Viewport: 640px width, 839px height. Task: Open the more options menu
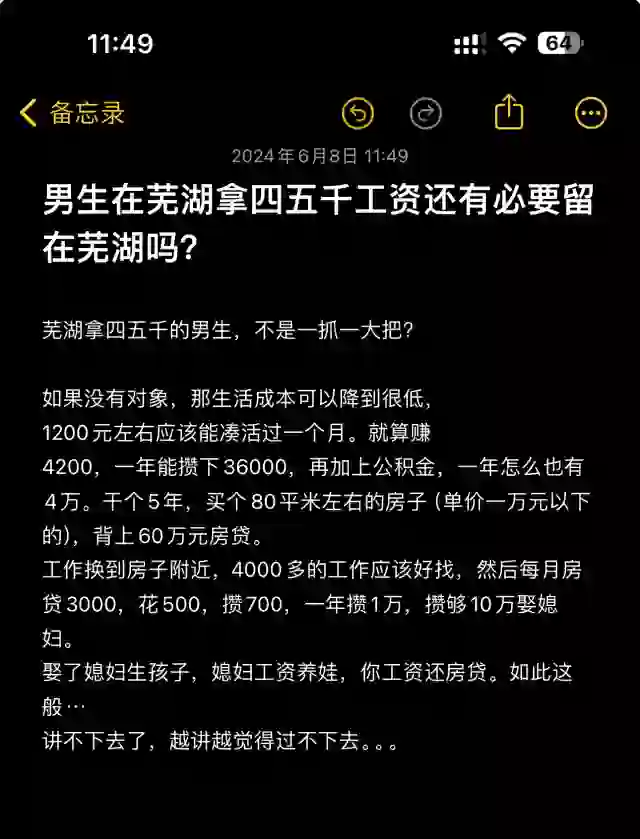point(591,113)
